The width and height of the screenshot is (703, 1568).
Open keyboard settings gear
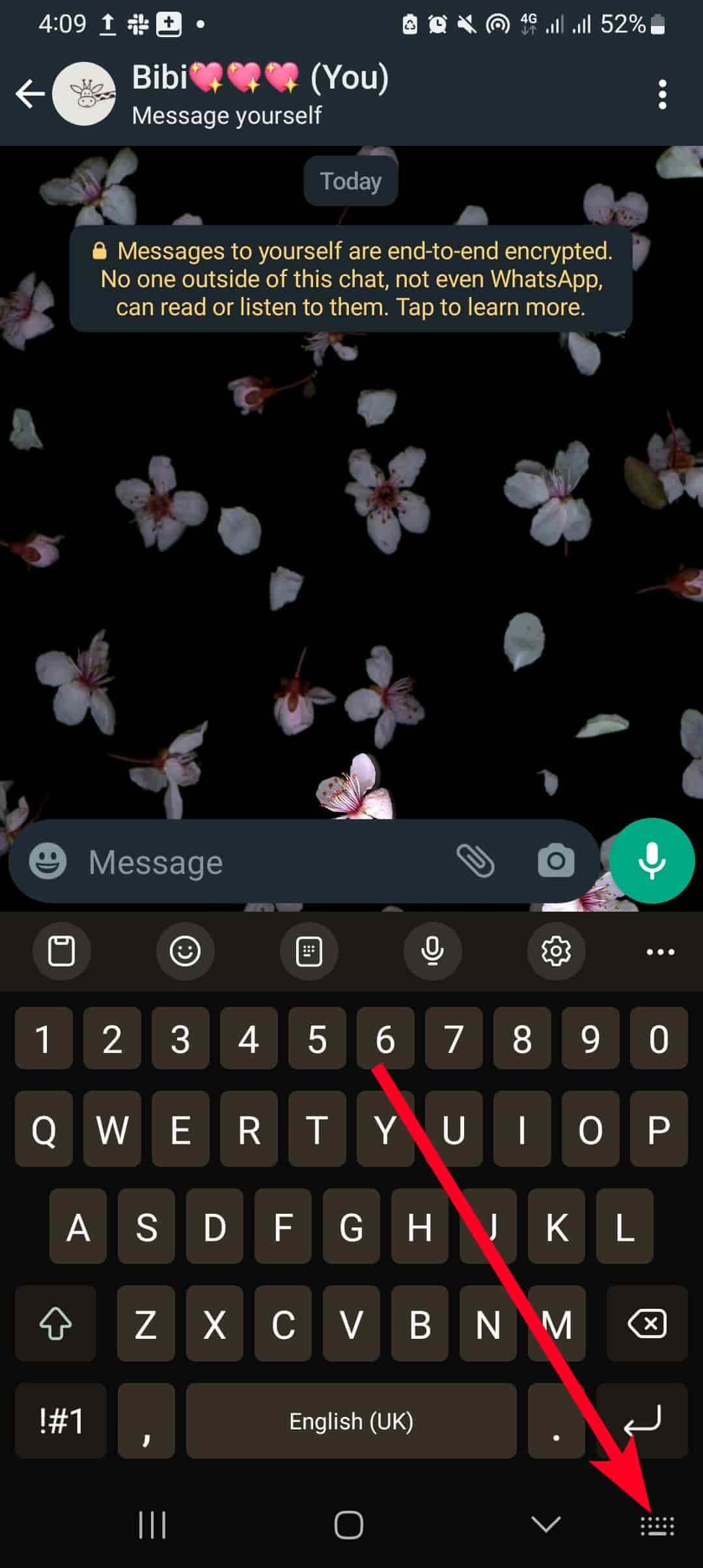pyautogui.click(x=556, y=951)
